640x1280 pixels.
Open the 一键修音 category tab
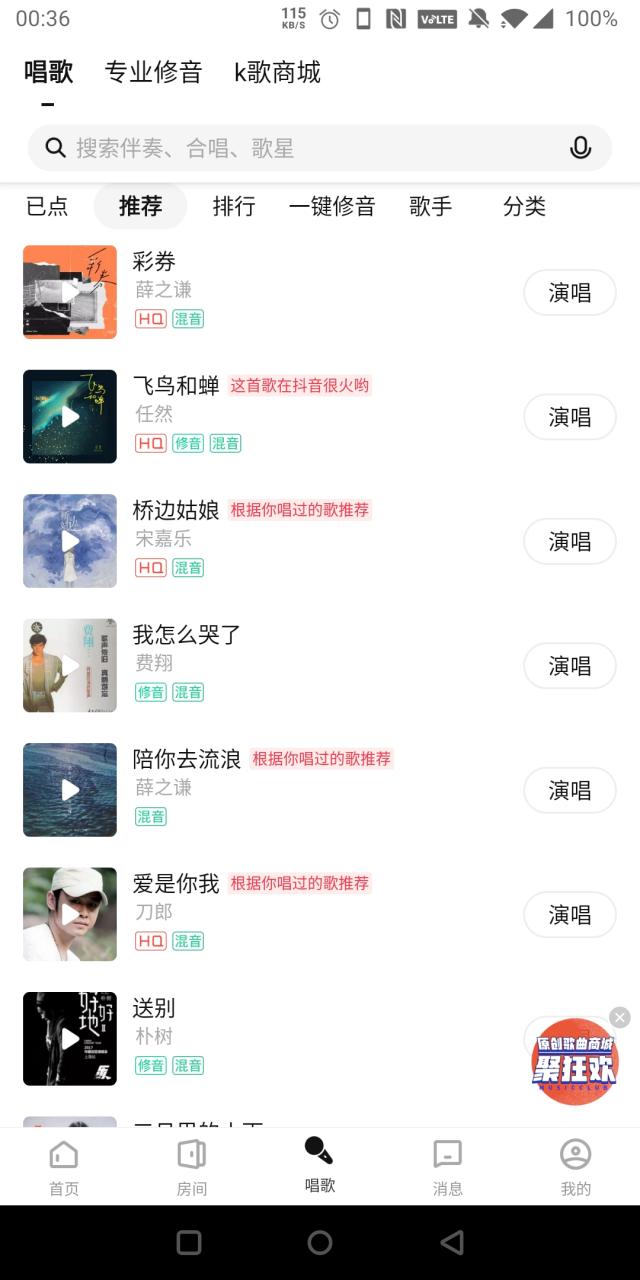click(x=332, y=206)
